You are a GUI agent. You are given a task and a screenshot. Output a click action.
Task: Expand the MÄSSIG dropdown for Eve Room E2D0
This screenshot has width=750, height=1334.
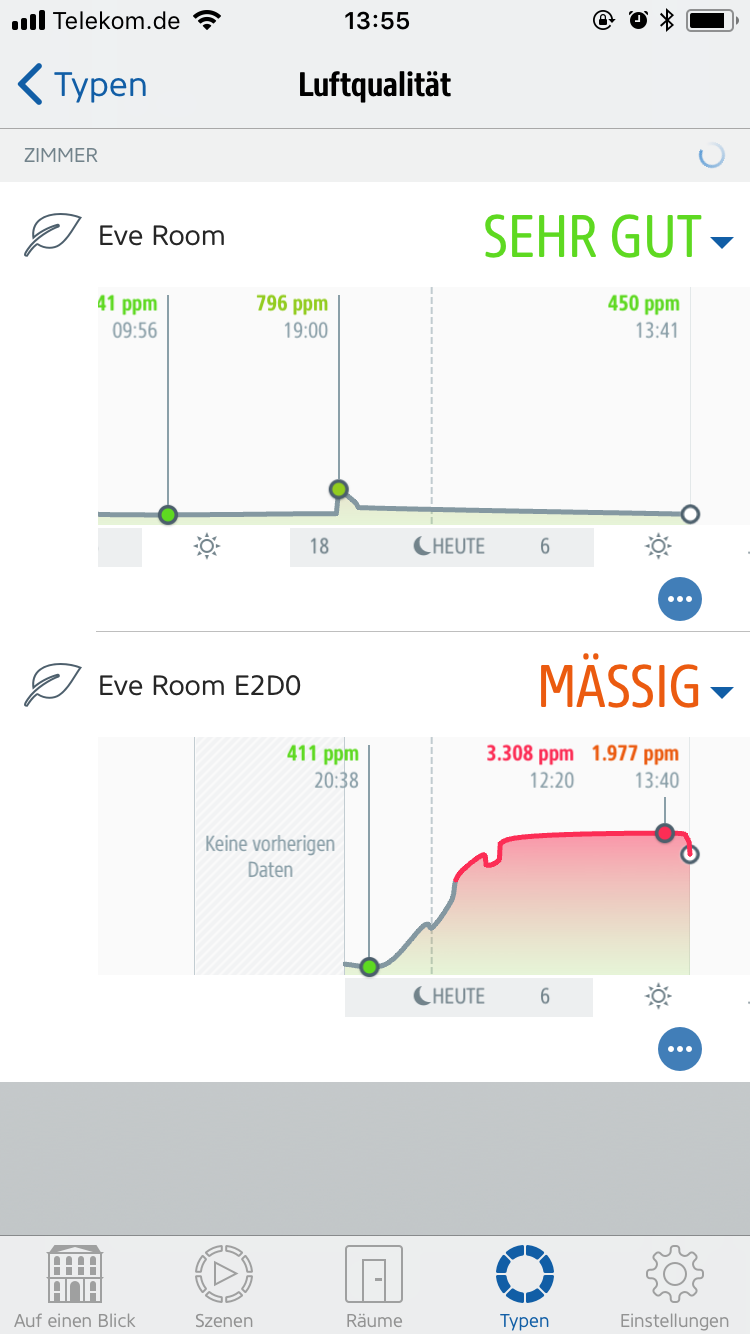721,692
